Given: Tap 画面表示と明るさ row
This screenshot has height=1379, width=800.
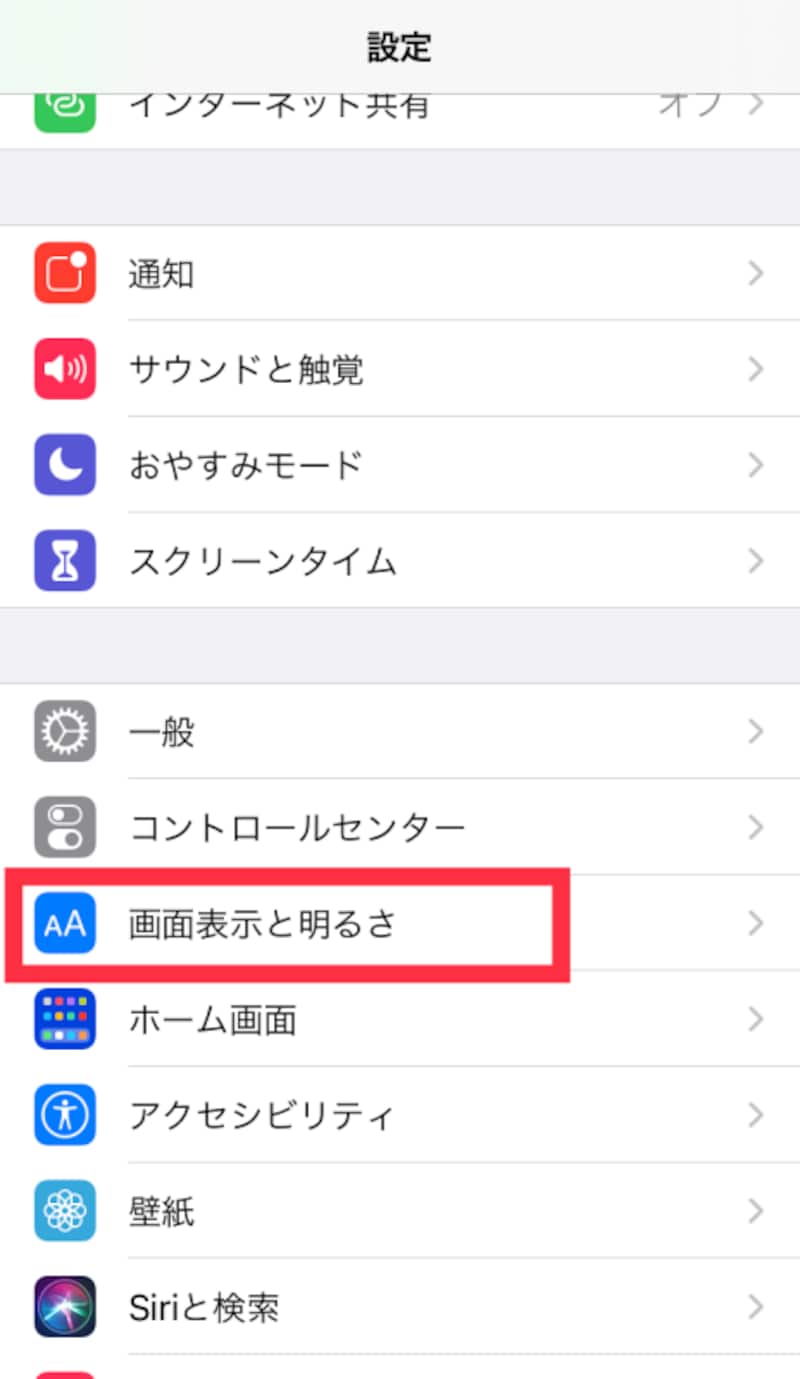Looking at the screenshot, I should 400,923.
